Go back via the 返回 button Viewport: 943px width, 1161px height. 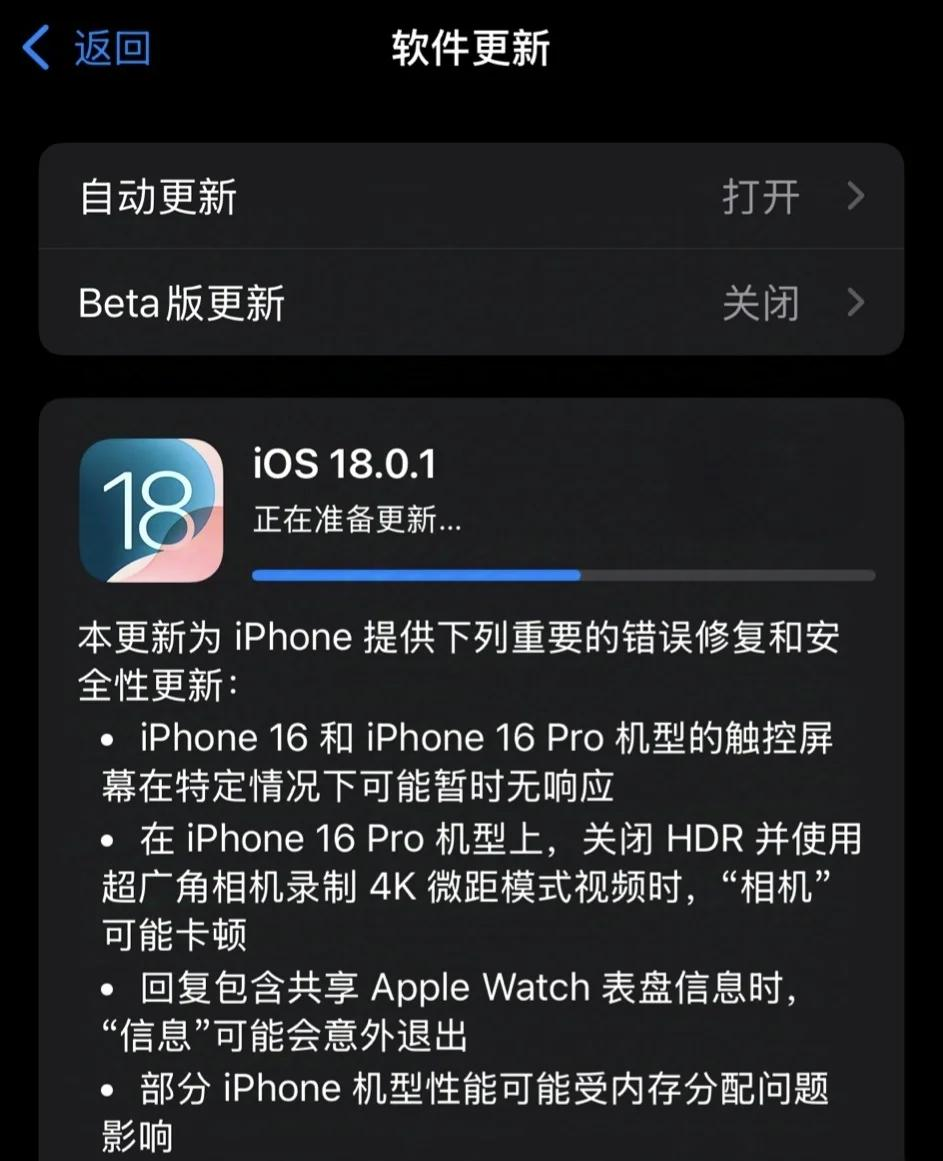tap(88, 48)
